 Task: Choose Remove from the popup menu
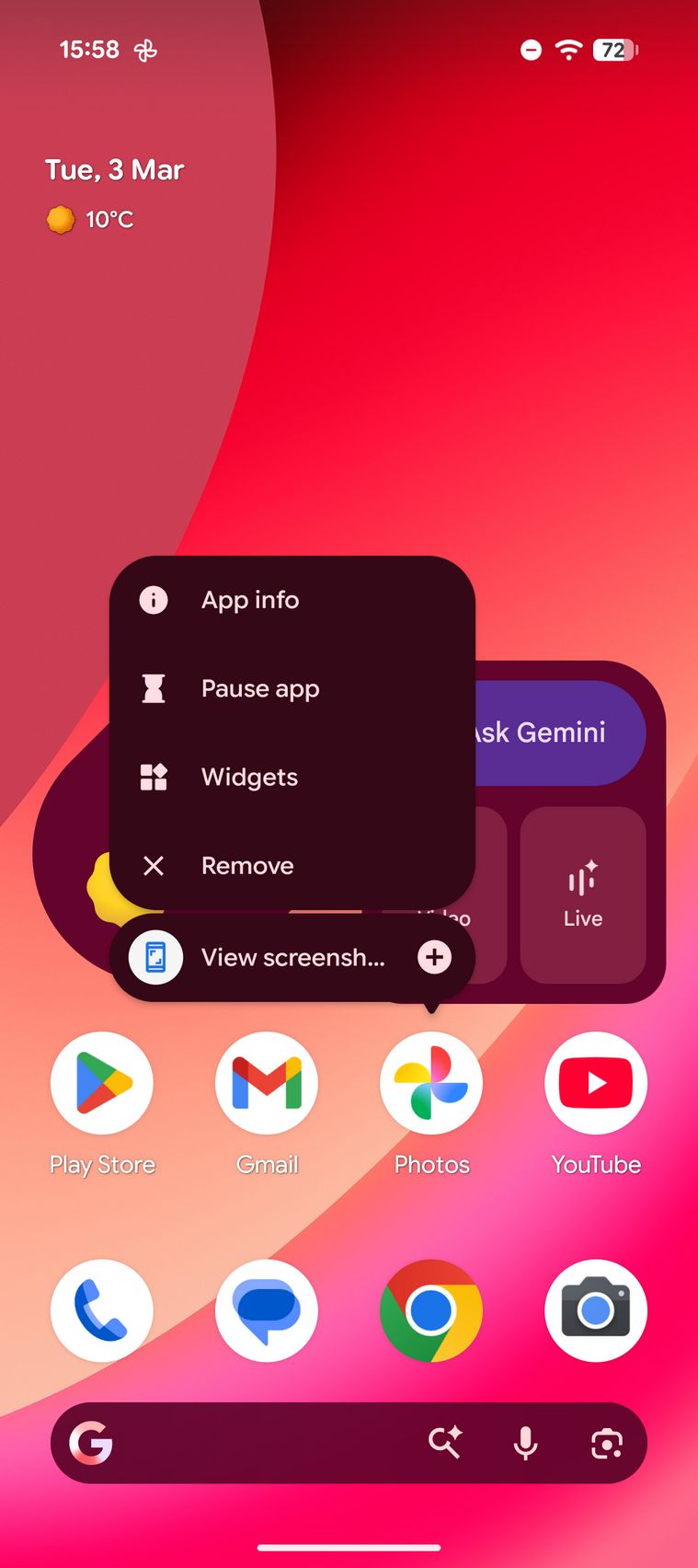pos(246,866)
